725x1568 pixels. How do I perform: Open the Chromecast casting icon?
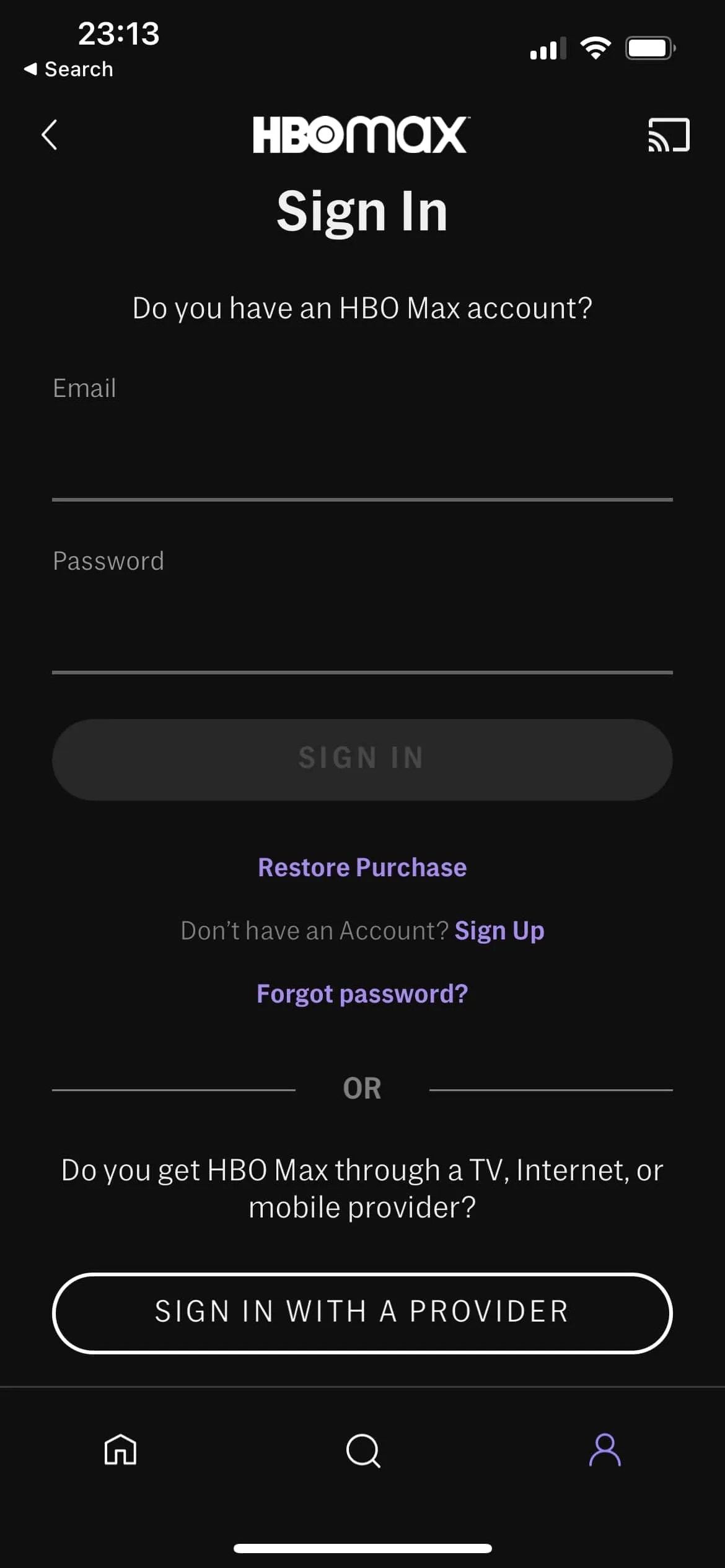pos(669,135)
